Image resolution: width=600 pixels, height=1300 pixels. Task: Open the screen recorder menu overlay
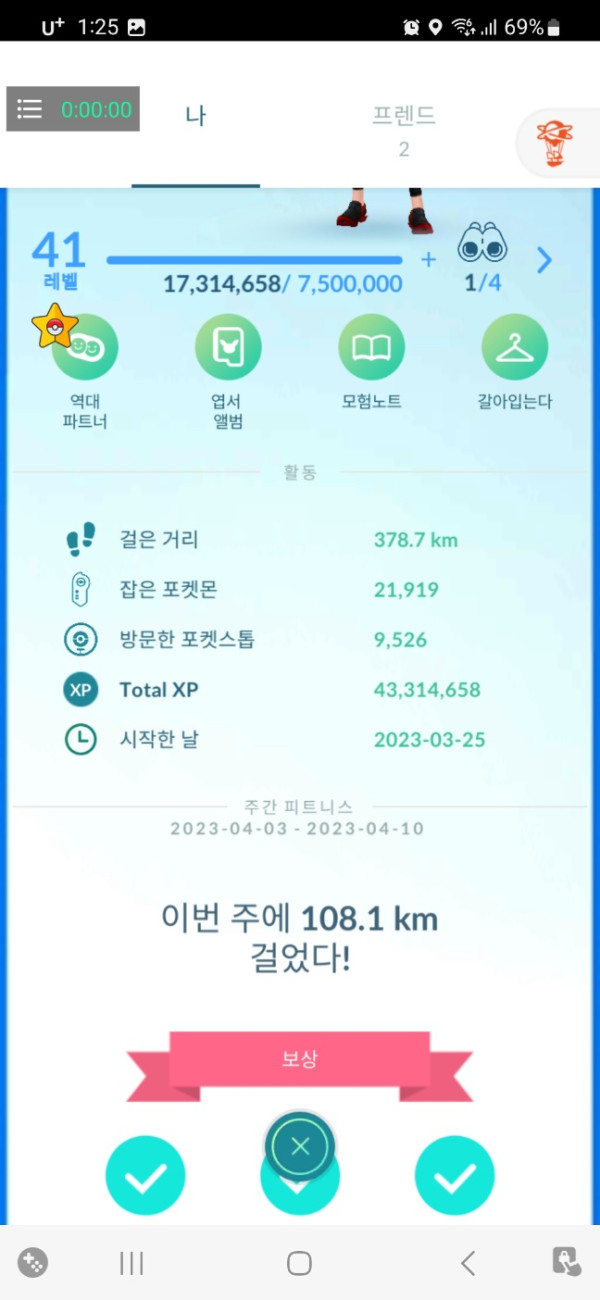click(x=30, y=109)
